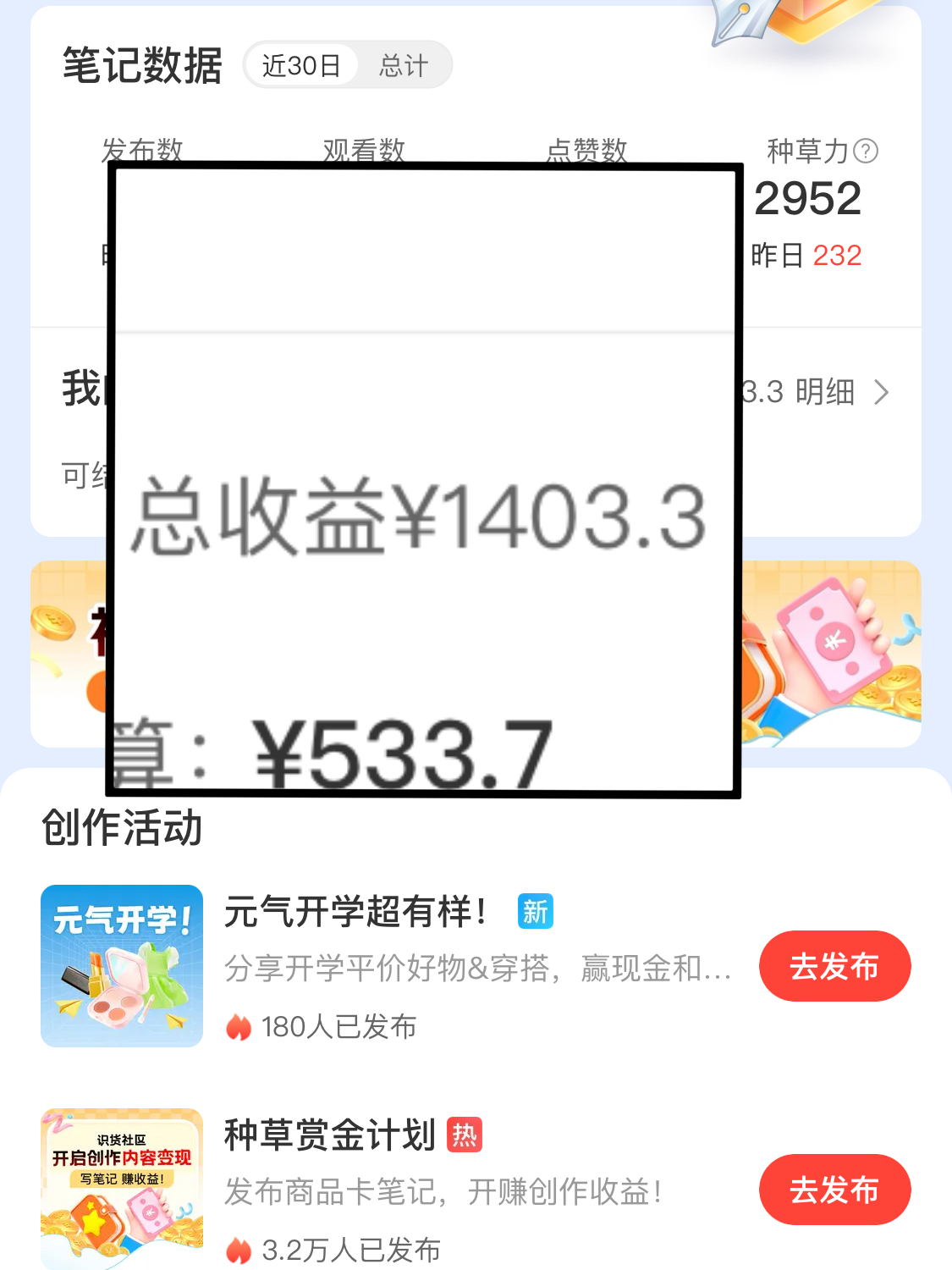Switch to the 近30日 data range
Screen dimensions: 952x1270
coord(301,65)
